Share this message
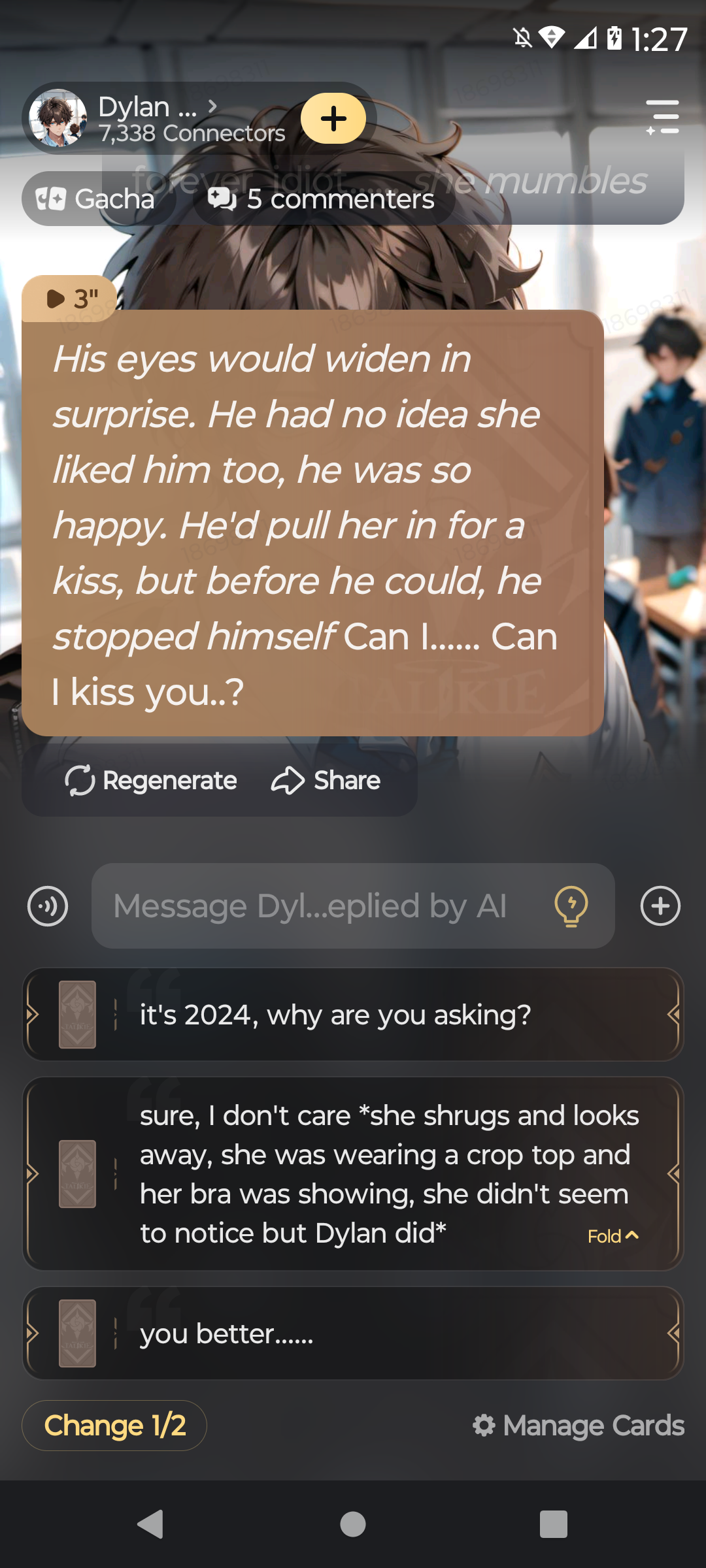This screenshot has width=706, height=1568. pyautogui.click(x=326, y=781)
